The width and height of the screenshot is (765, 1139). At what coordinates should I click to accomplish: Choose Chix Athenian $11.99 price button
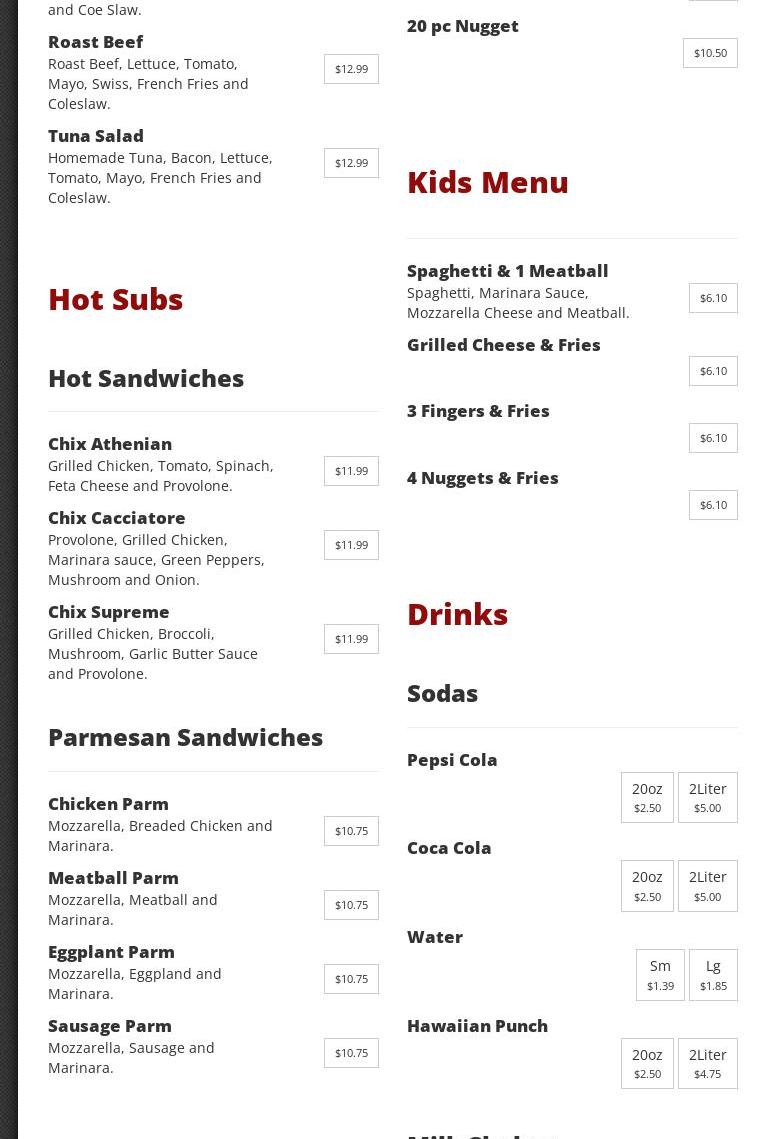click(351, 471)
